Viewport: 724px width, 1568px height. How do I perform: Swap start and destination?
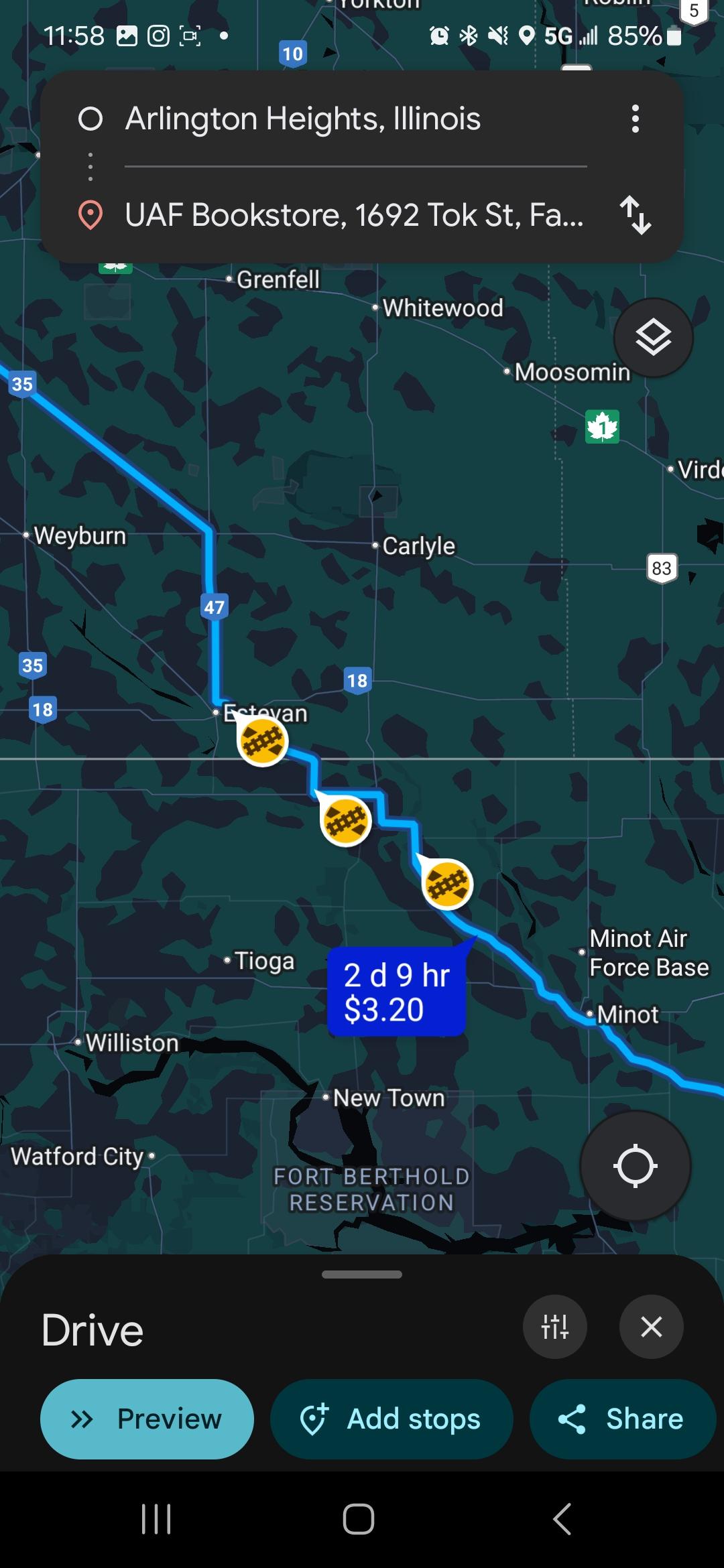click(x=635, y=216)
